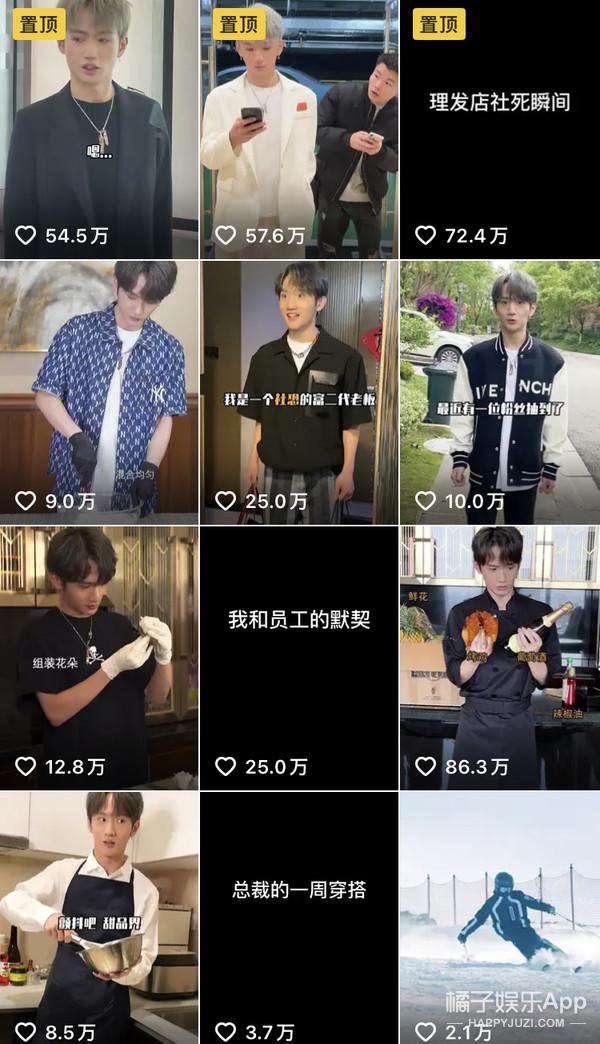
Task: Watch the 颤抖吧 甜品界 video
Action: 99,915
